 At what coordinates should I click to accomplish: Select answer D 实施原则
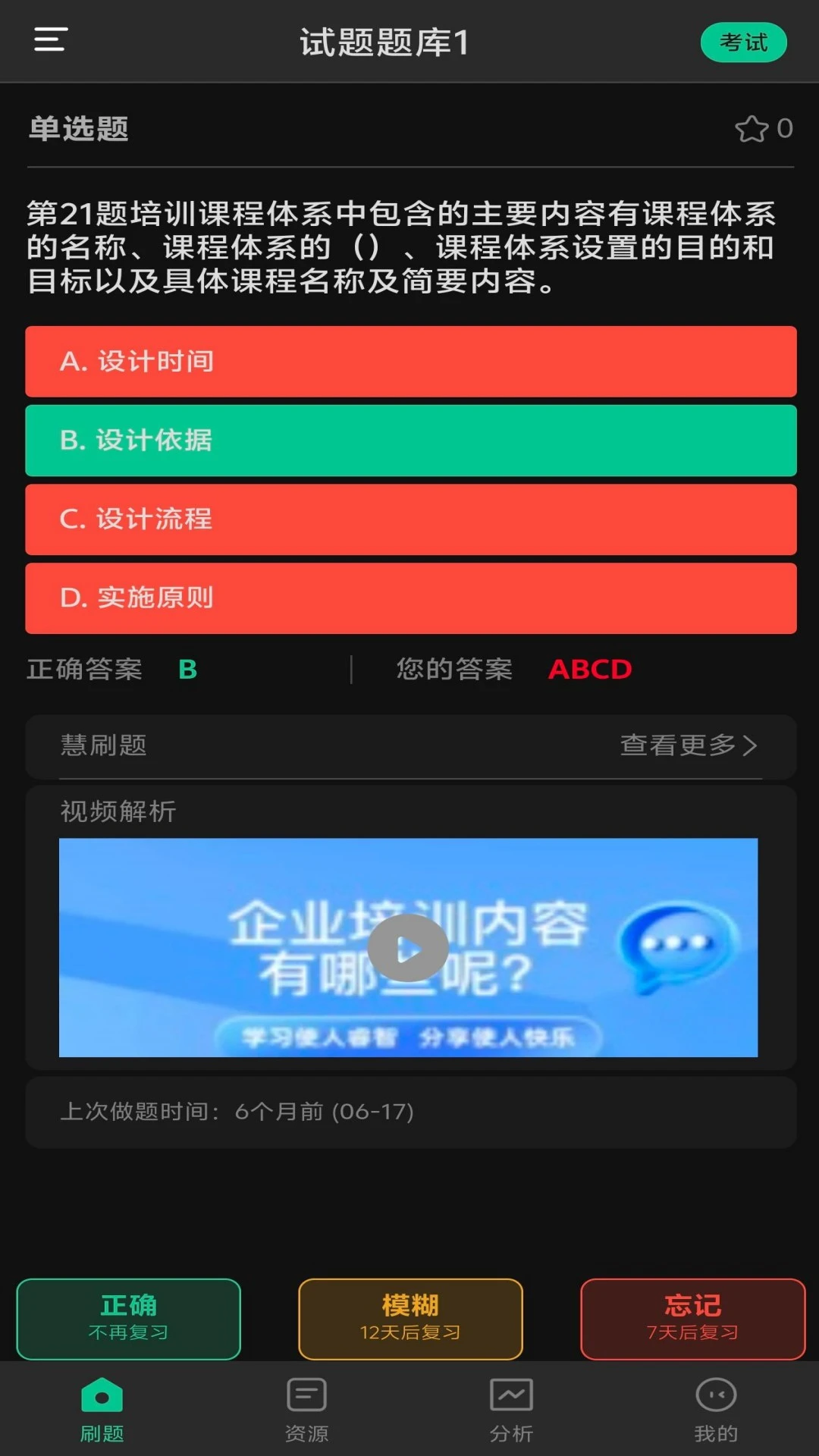coord(409,598)
